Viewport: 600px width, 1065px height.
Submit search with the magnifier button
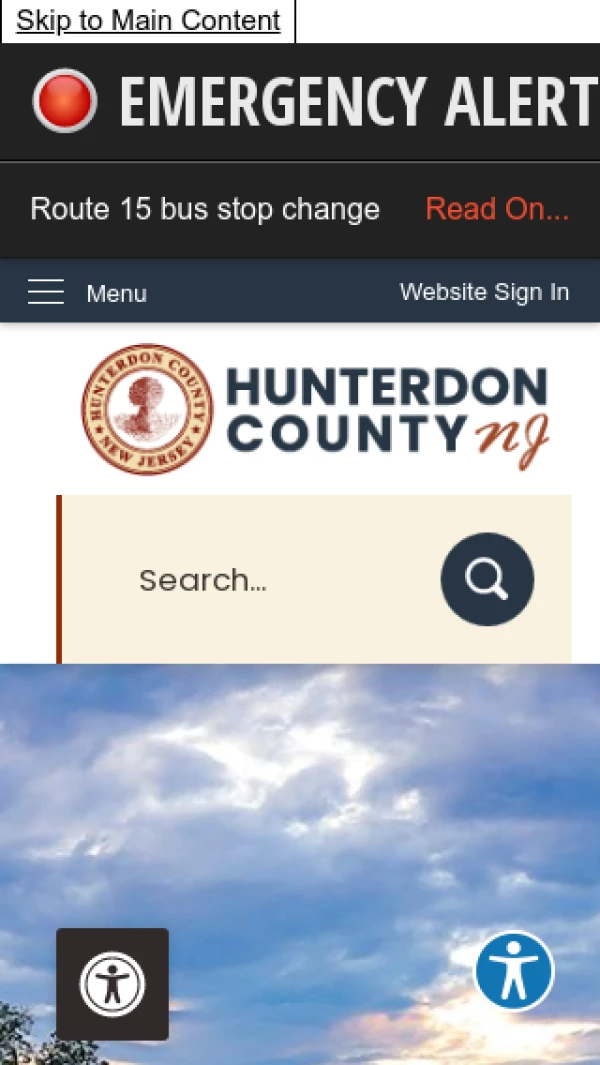point(487,579)
